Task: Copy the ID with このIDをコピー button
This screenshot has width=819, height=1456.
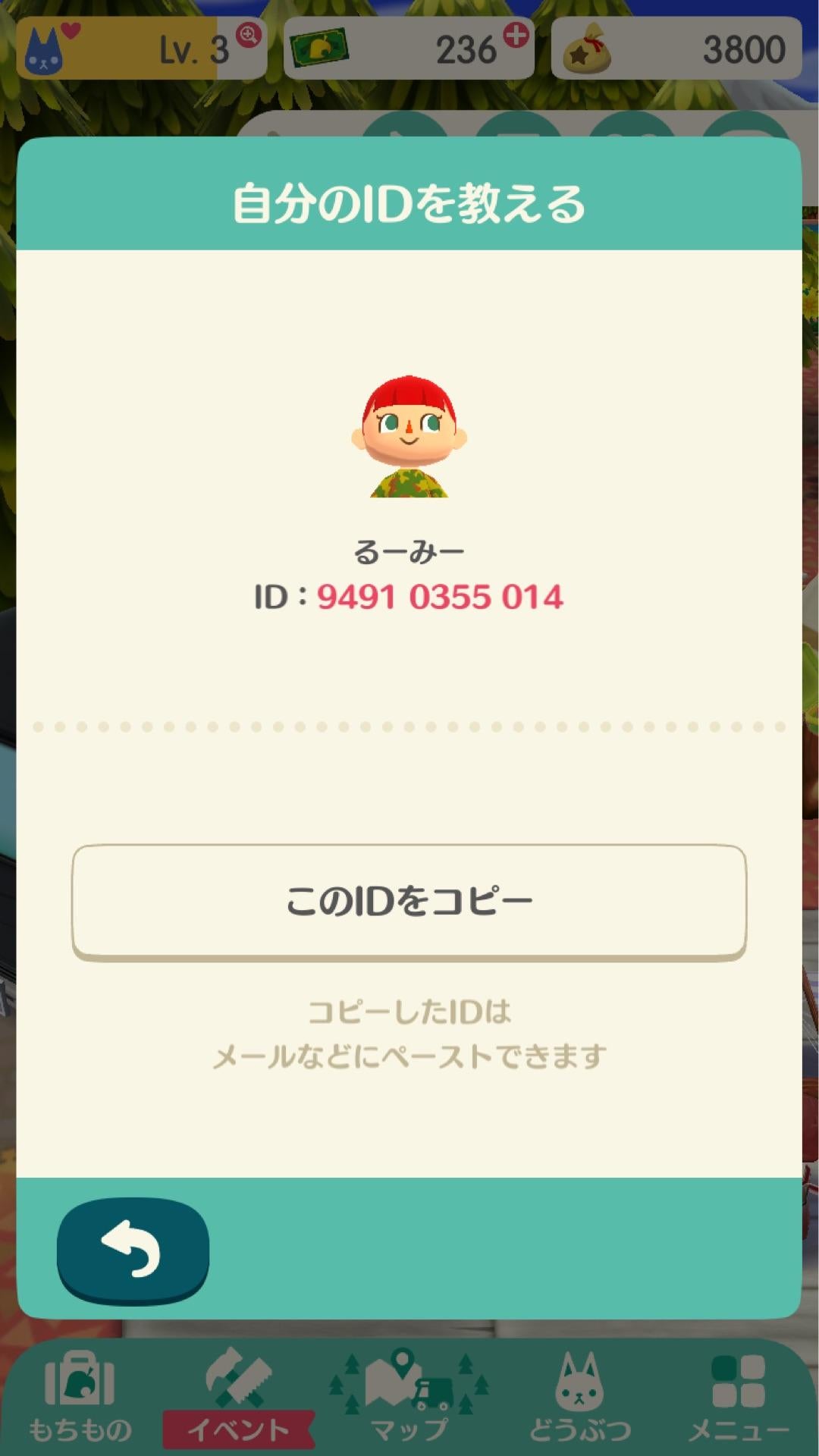Action: [x=409, y=901]
